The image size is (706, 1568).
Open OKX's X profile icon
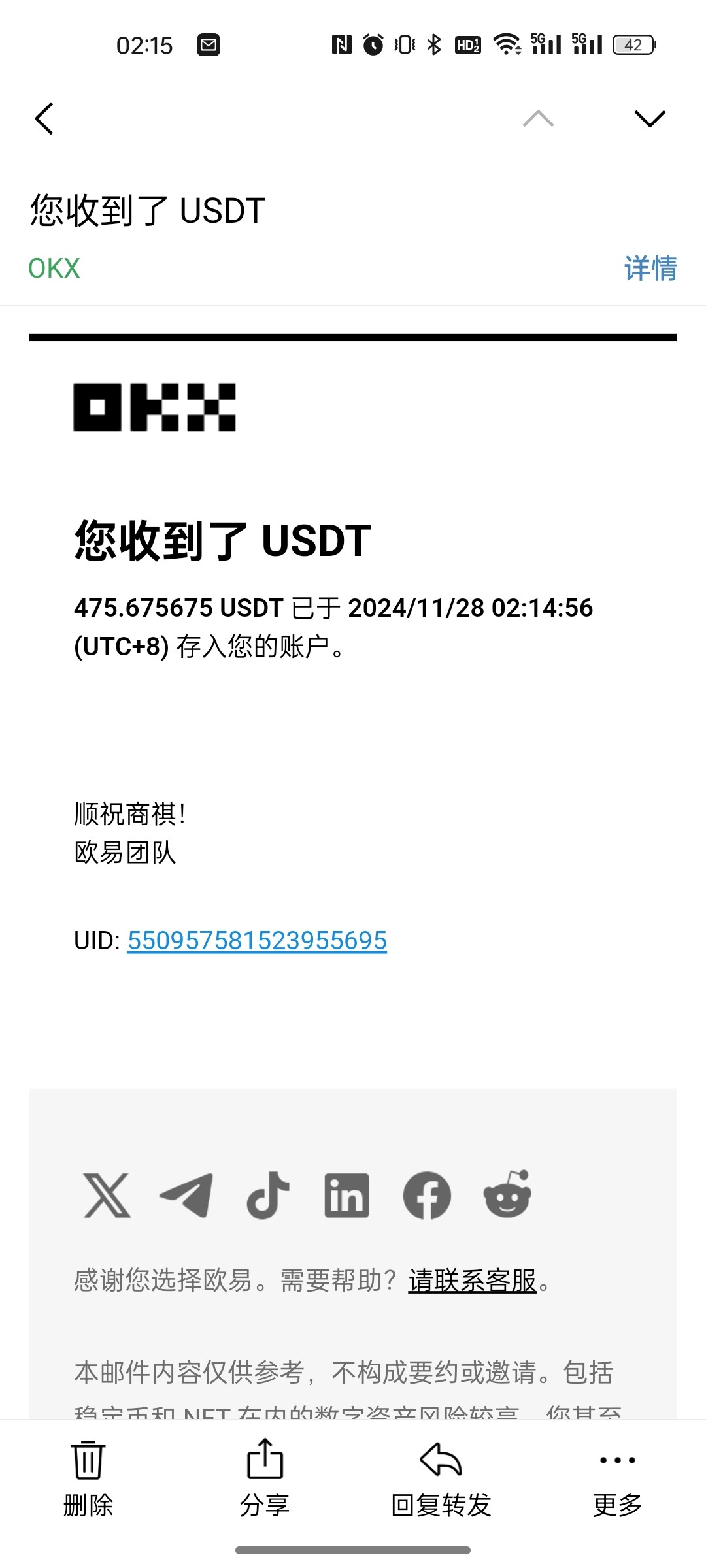click(107, 1195)
